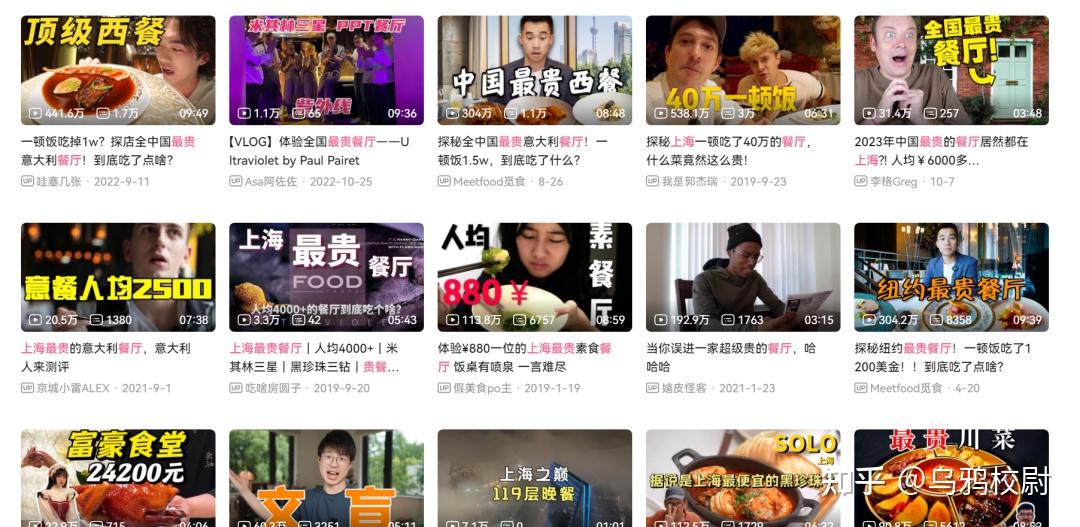Open uploader Asa阿佐佐's channel
This screenshot has height=527, width=1080.
pos(271,181)
